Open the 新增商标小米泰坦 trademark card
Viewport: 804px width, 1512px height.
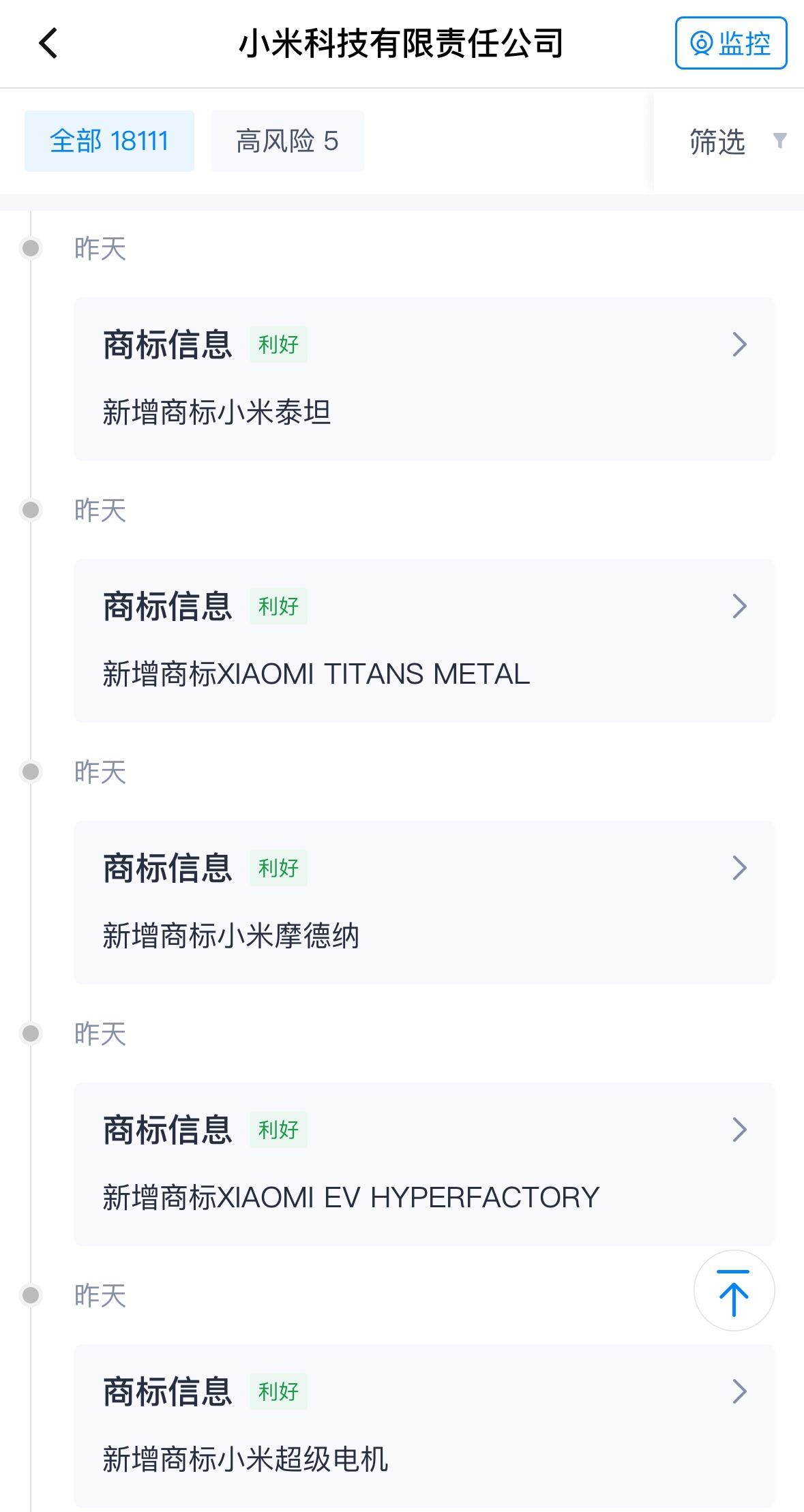click(x=424, y=379)
